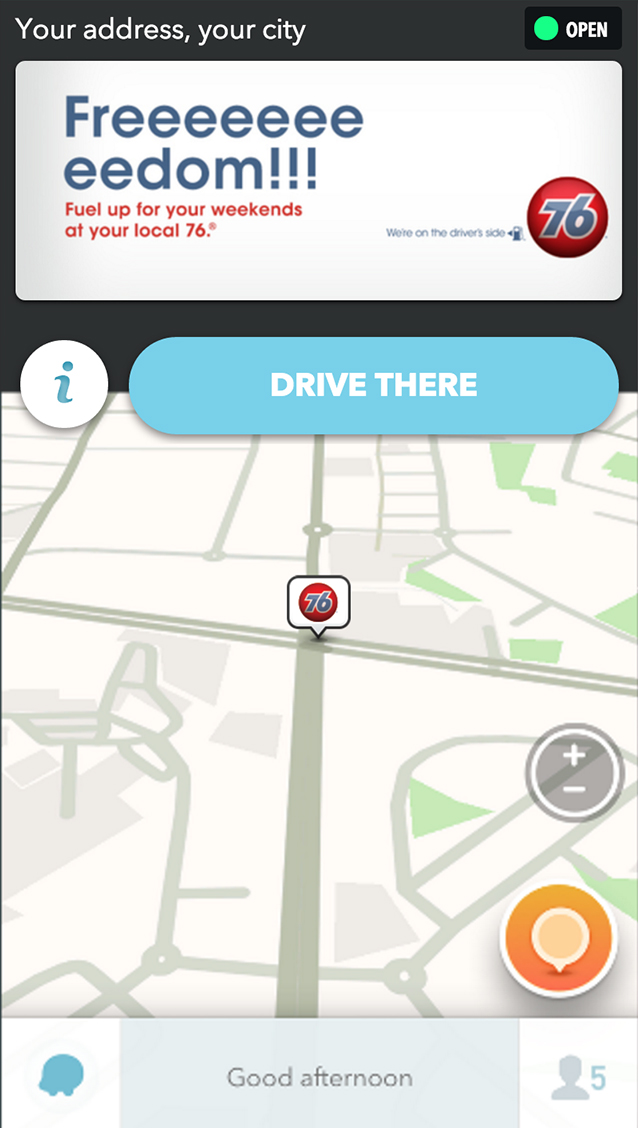View the 5 nearby friends icon

pos(579,1077)
